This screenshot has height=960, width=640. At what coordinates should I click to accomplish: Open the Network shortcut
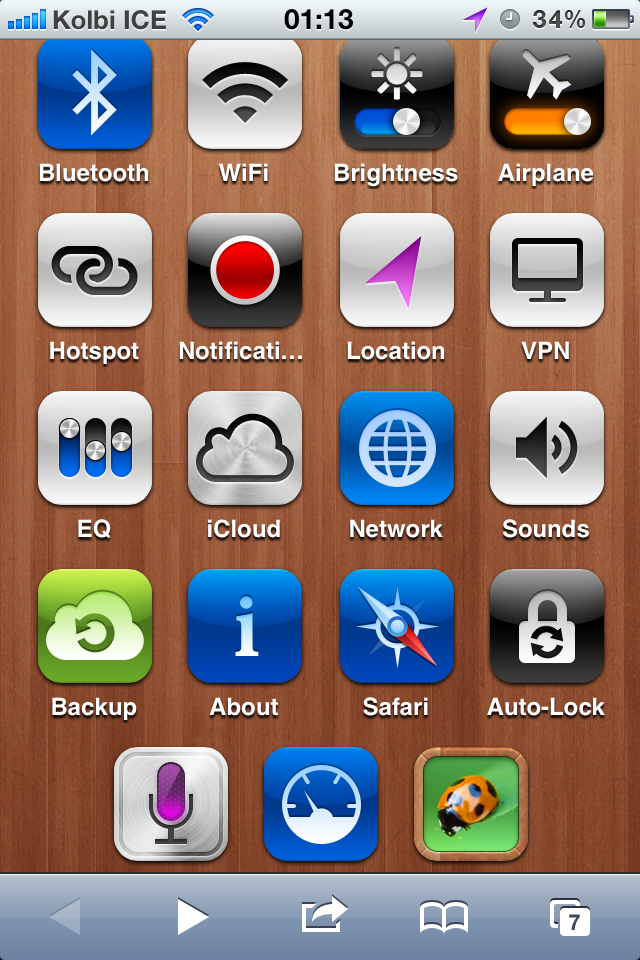click(x=396, y=448)
